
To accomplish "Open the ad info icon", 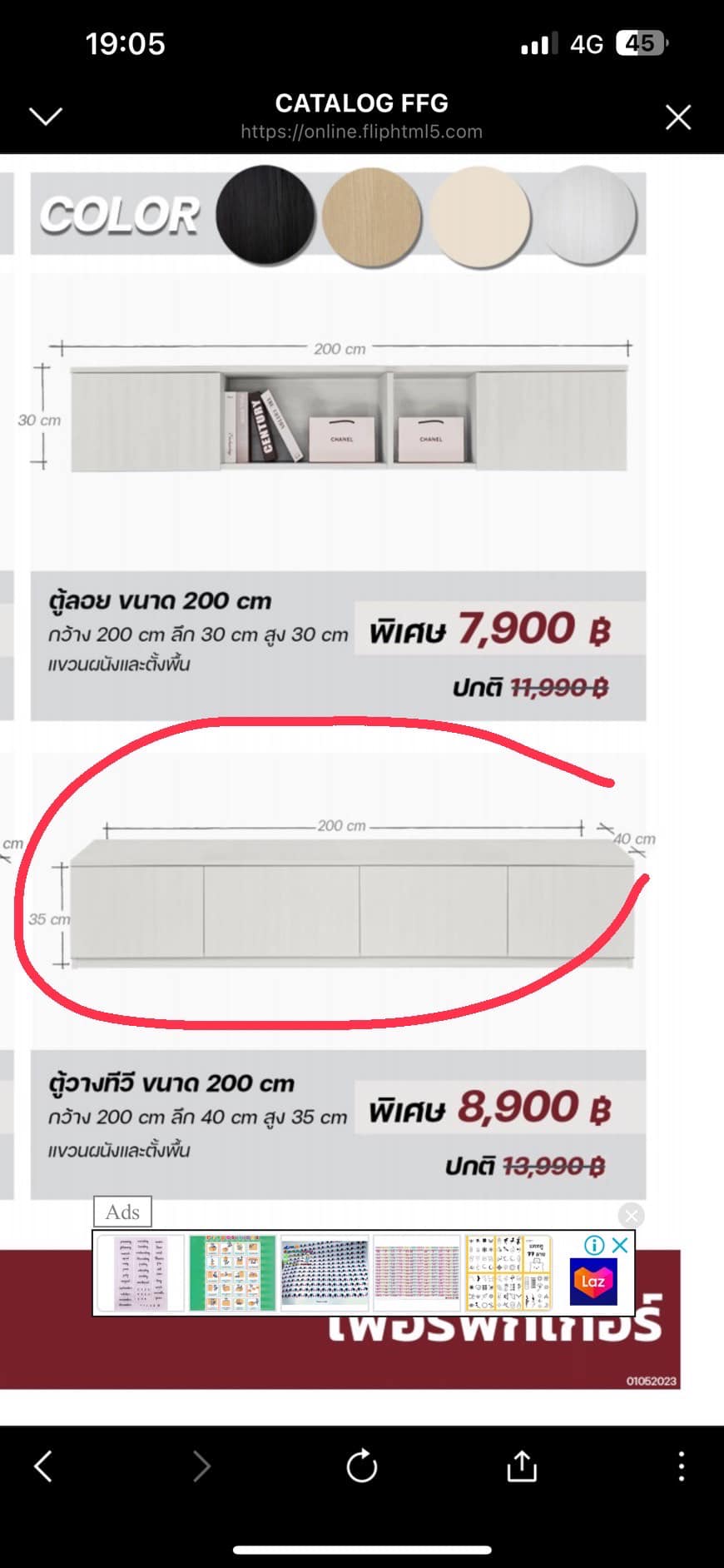I will point(594,1245).
